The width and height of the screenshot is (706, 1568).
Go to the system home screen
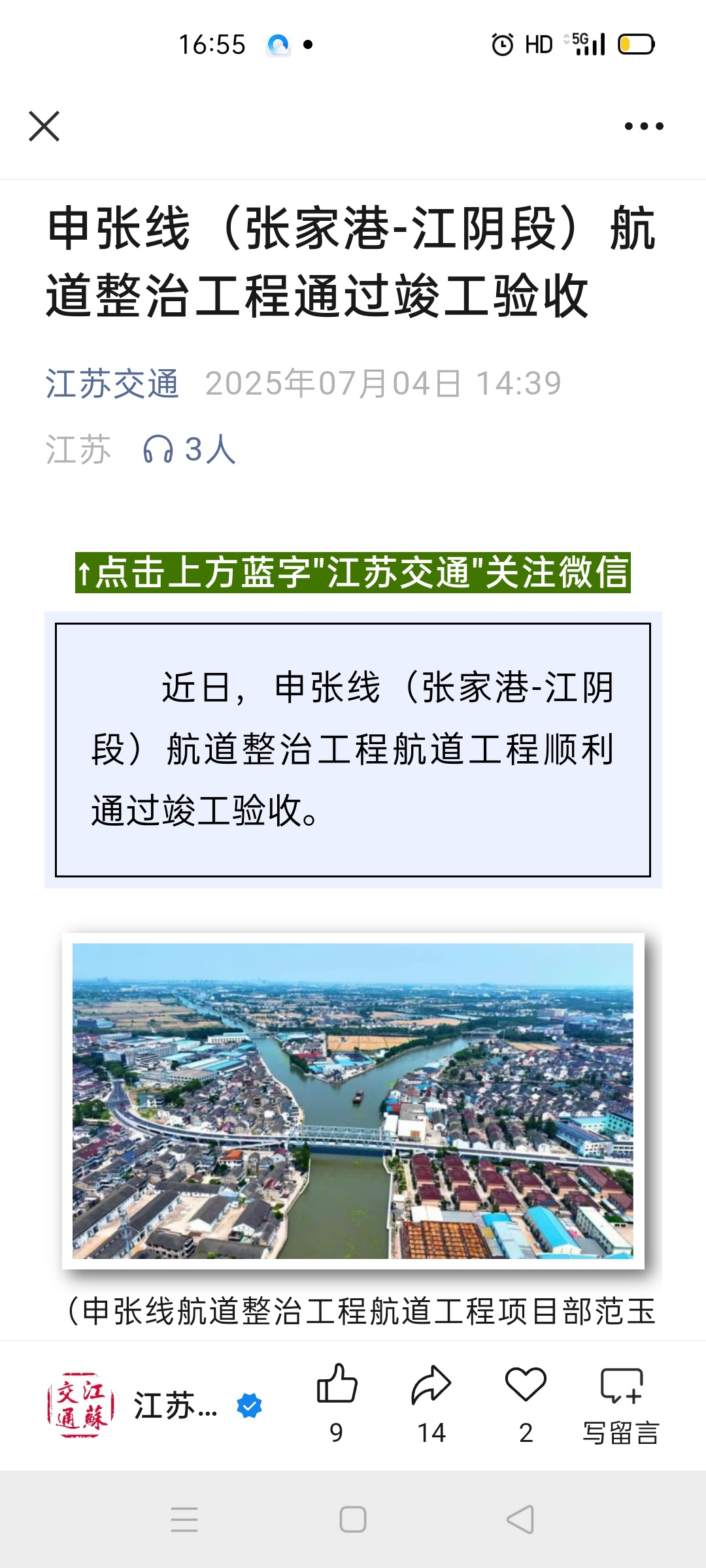click(x=353, y=1519)
